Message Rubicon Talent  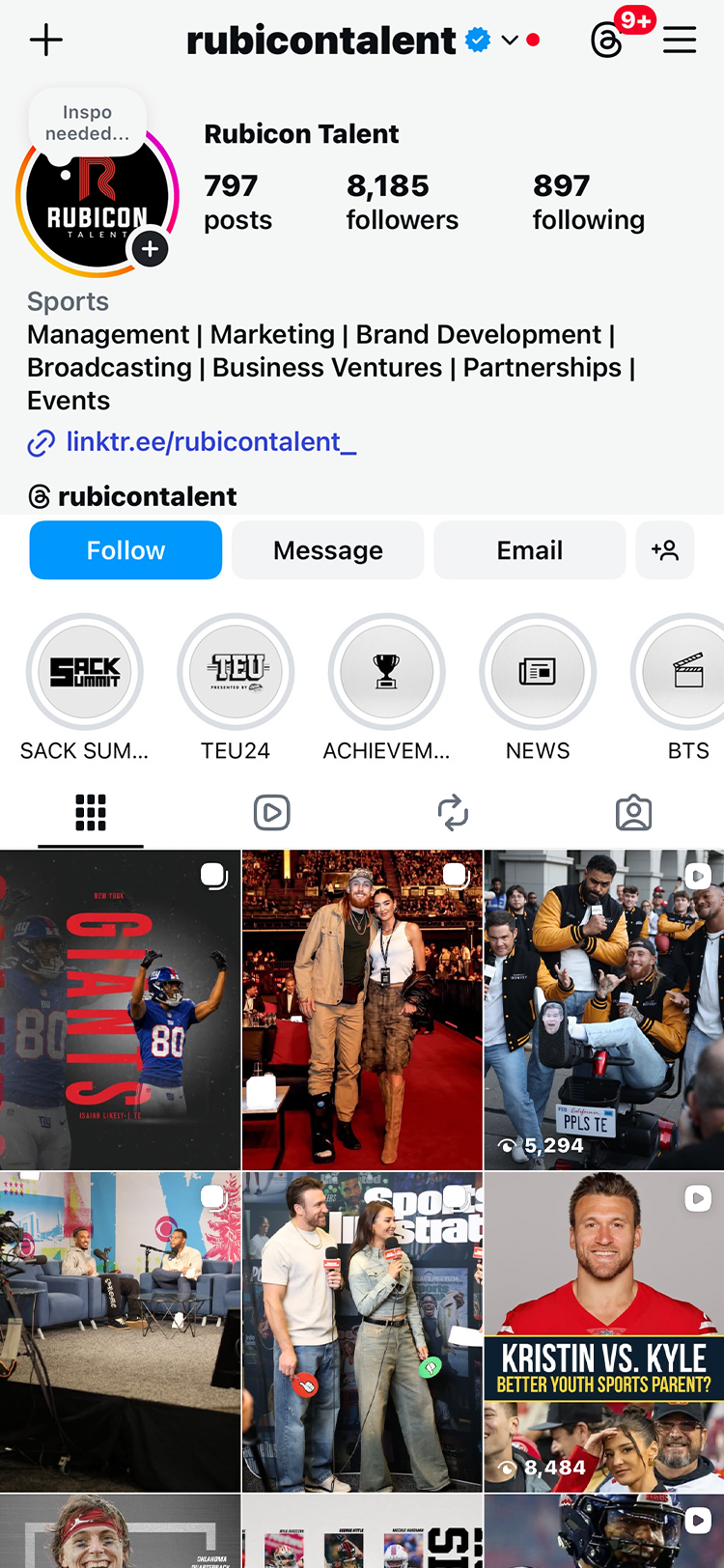tap(327, 550)
